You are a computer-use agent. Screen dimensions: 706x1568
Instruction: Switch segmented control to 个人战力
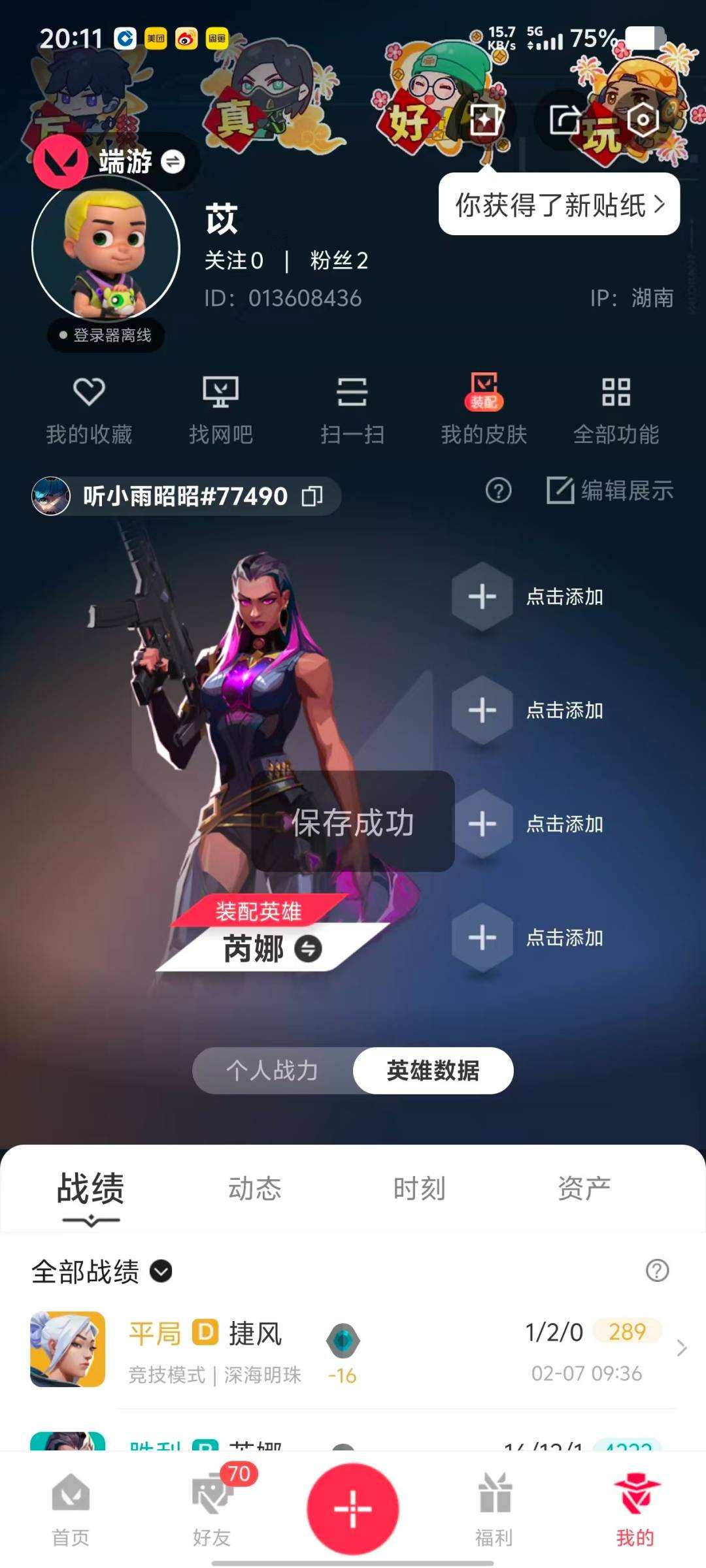click(x=275, y=1070)
